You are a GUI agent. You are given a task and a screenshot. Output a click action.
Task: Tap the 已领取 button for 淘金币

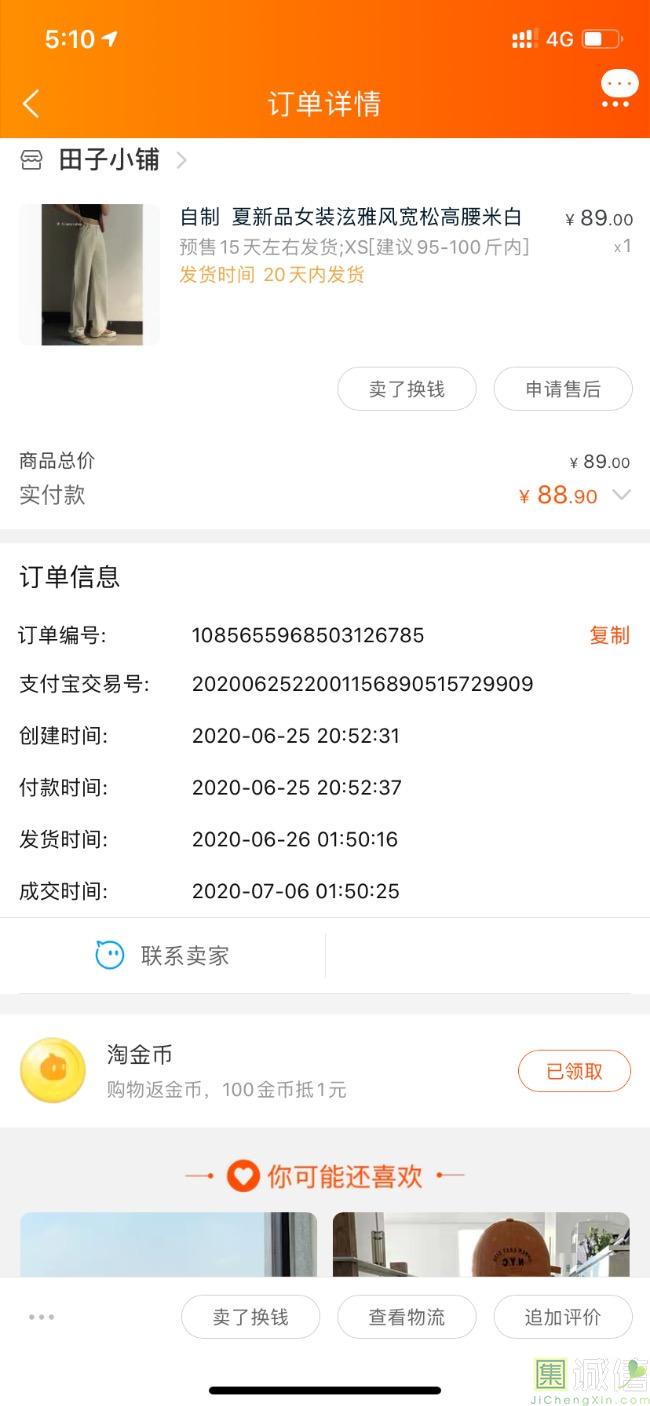pyautogui.click(x=574, y=1071)
